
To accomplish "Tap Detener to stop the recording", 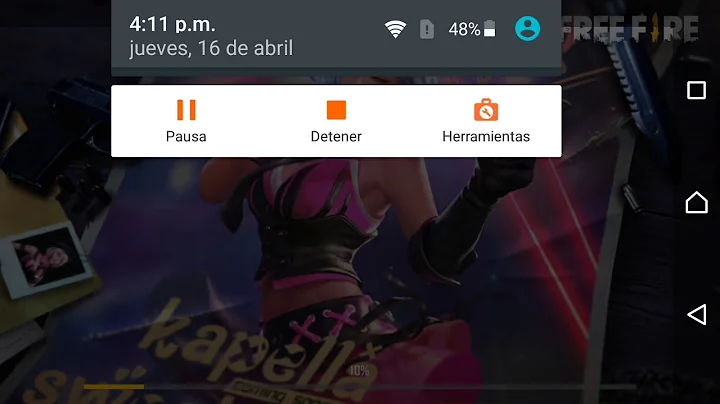I will point(336,120).
